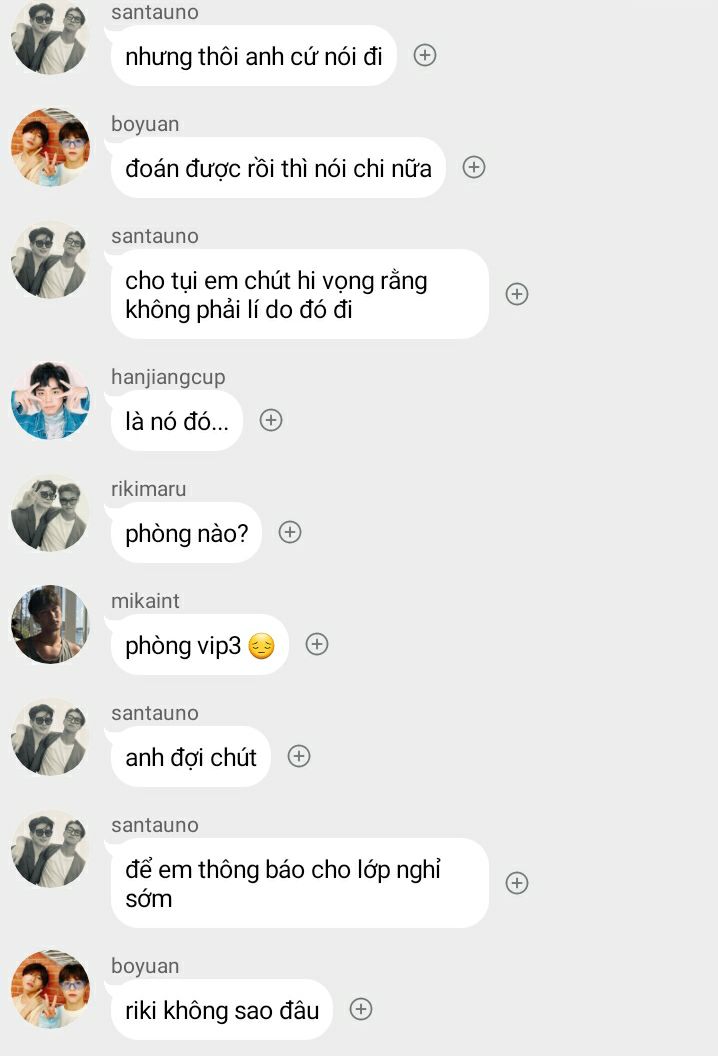This screenshot has width=718, height=1056.
Task: Open mikaint's profile picture
Action: point(49,624)
